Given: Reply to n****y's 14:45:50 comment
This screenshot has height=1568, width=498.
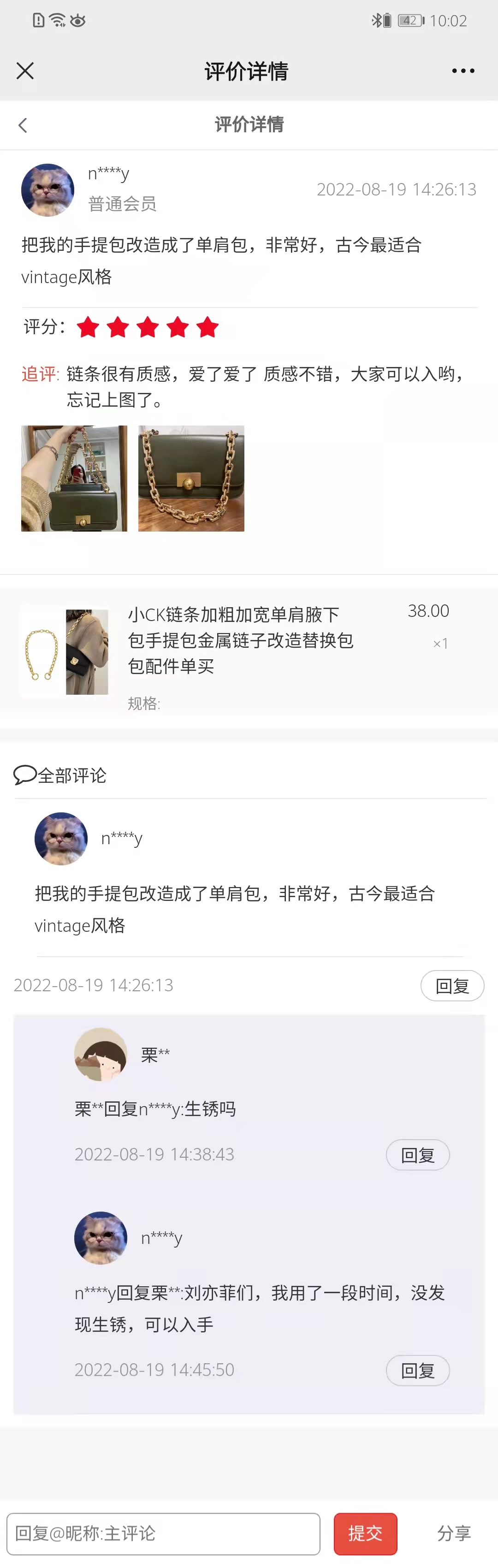Looking at the screenshot, I should (x=418, y=1370).
